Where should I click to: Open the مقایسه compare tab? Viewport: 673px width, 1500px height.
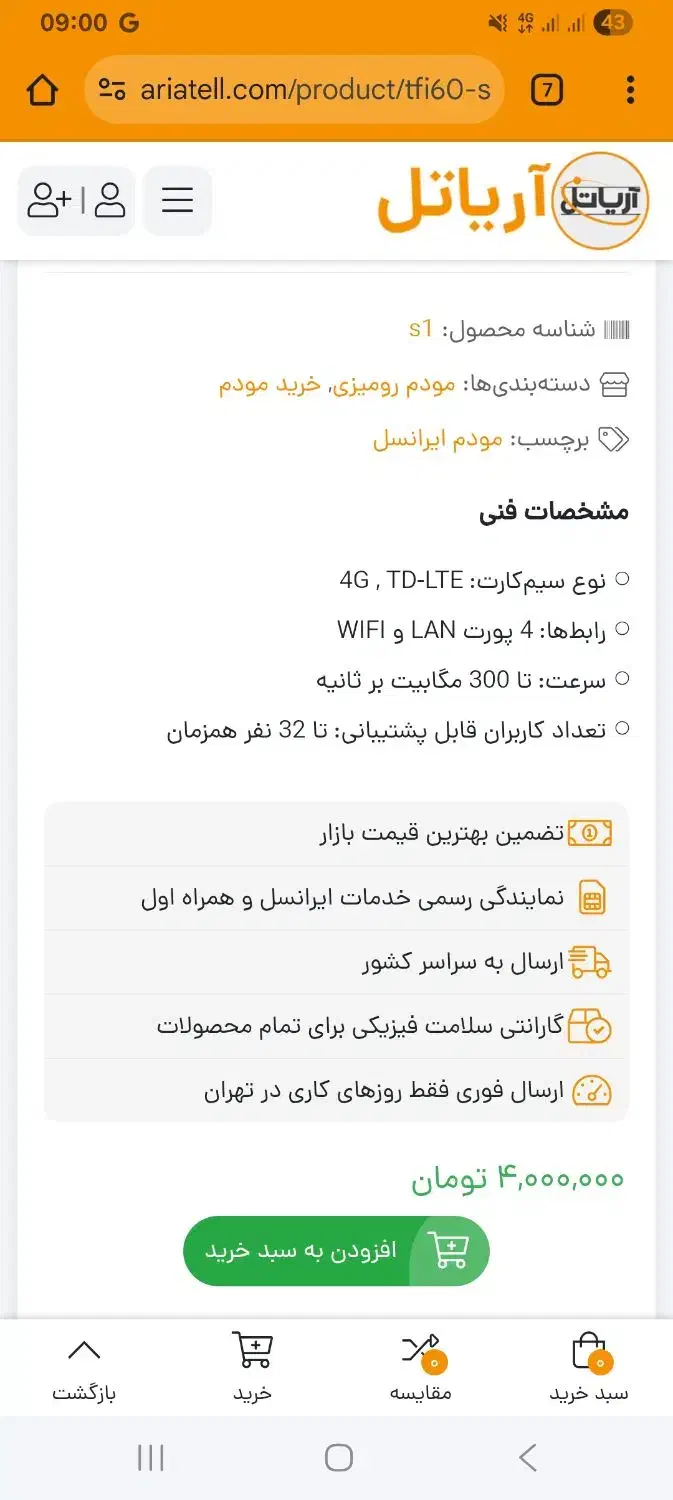[x=420, y=1368]
